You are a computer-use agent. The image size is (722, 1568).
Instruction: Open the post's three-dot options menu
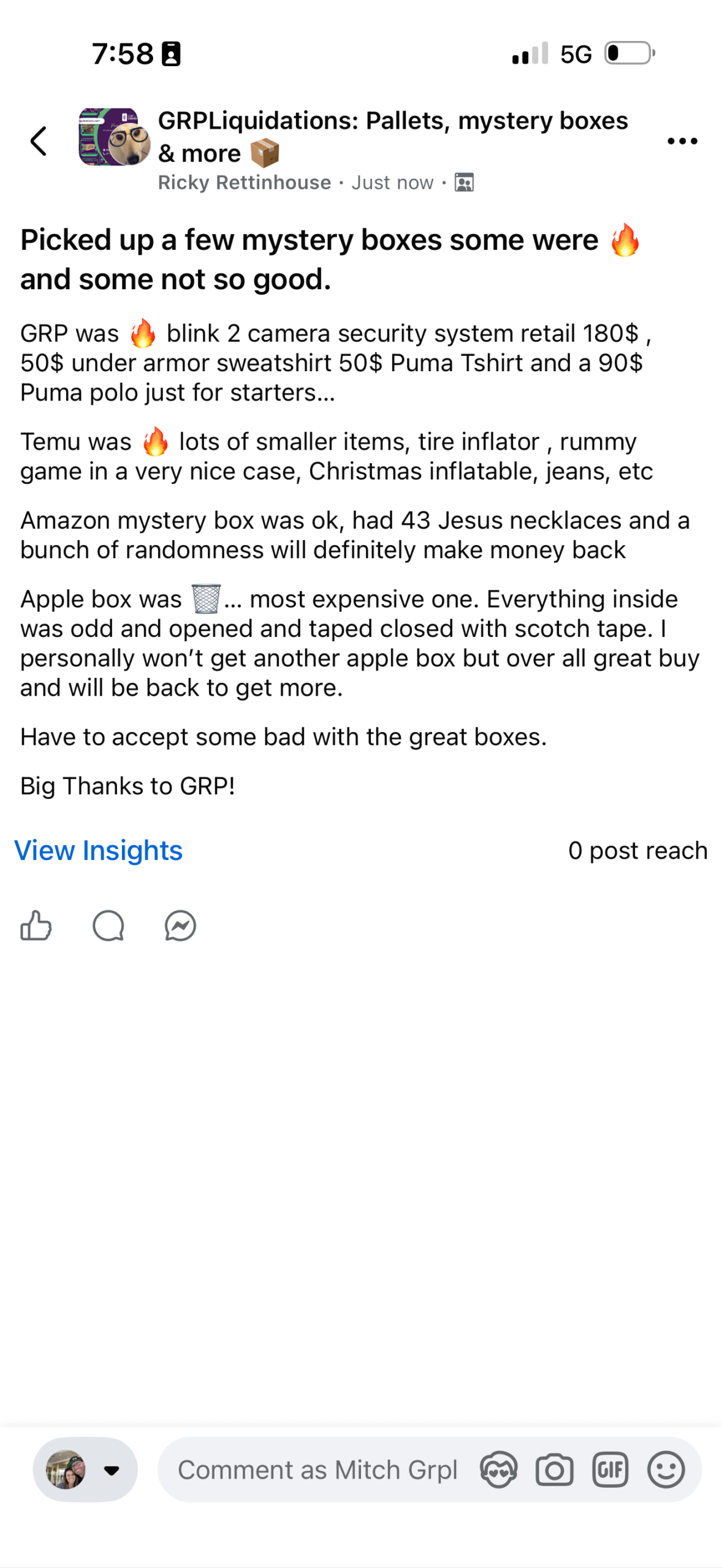coord(682,141)
